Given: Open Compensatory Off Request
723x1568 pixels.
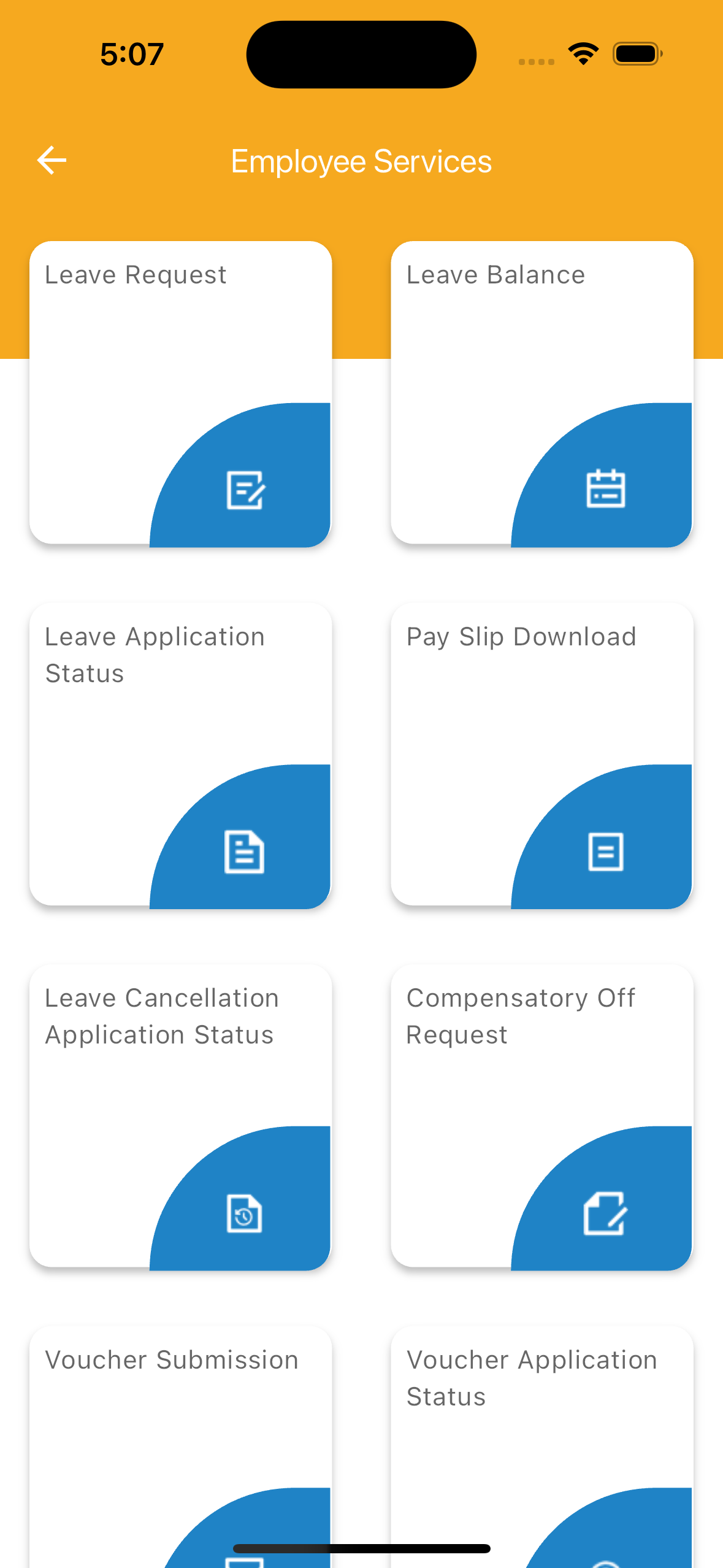Looking at the screenshot, I should tap(542, 1116).
